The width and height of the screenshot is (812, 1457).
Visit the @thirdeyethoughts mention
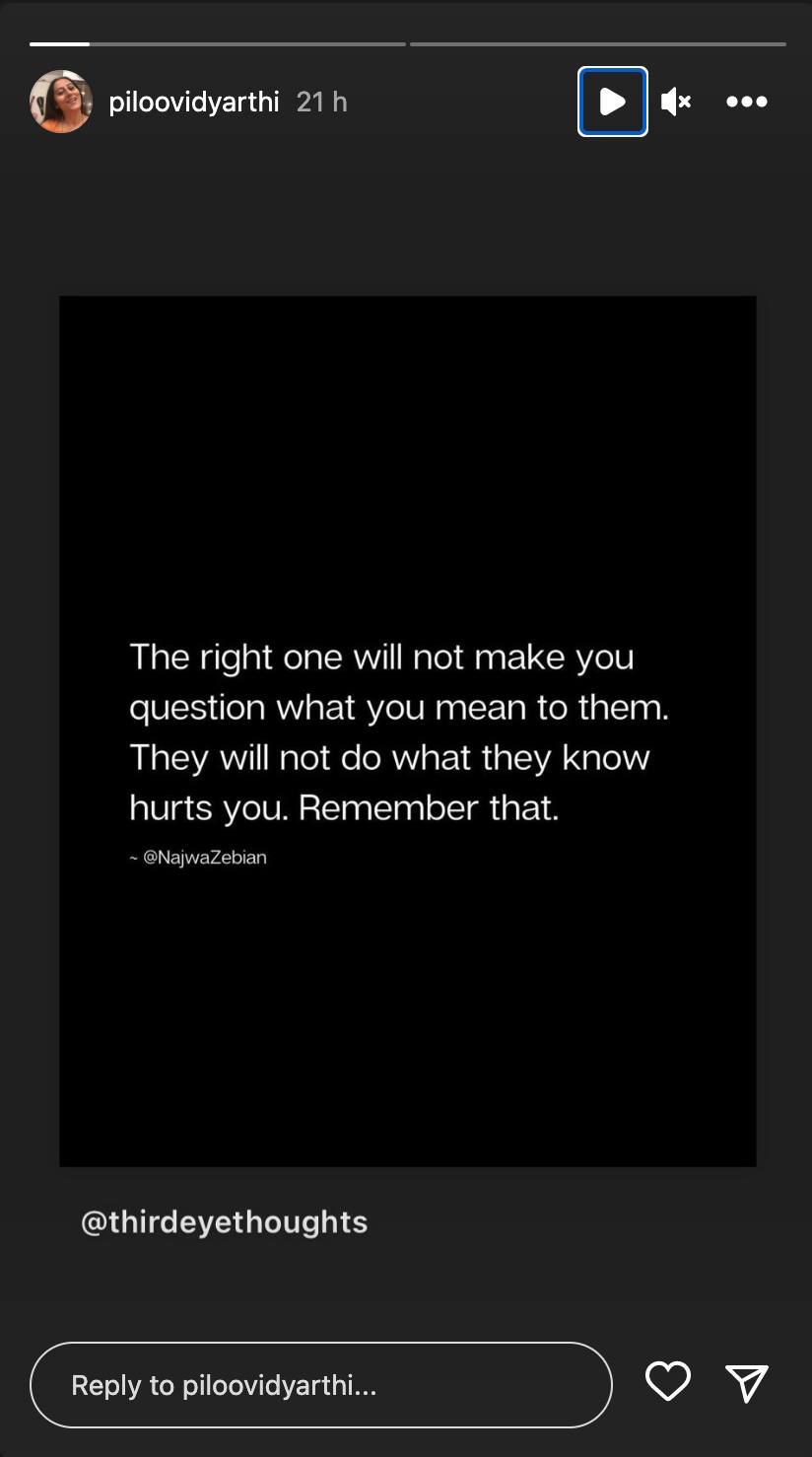pos(224,1222)
